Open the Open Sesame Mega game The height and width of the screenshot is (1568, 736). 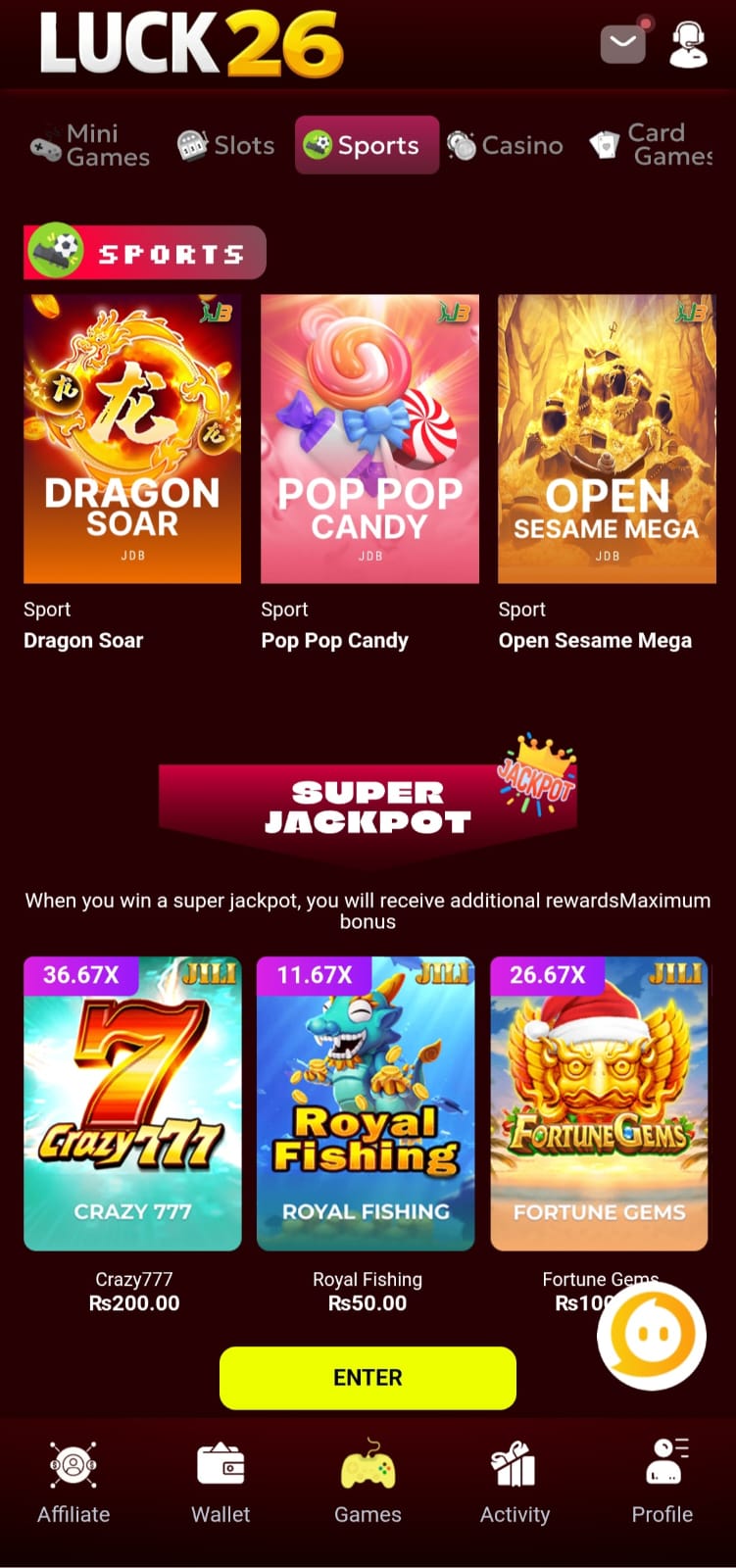click(x=607, y=439)
